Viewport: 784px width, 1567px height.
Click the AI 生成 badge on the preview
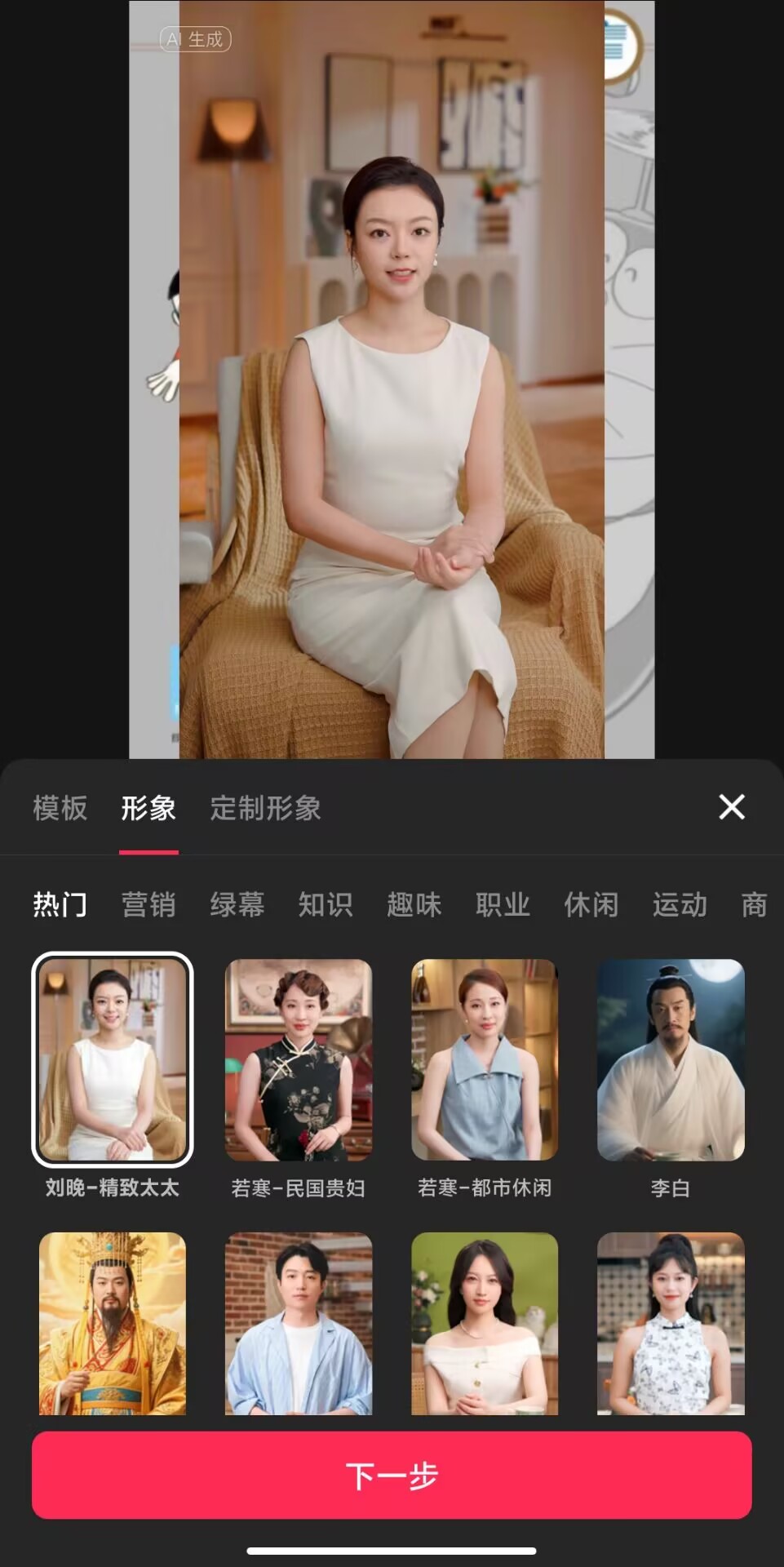[x=197, y=37]
